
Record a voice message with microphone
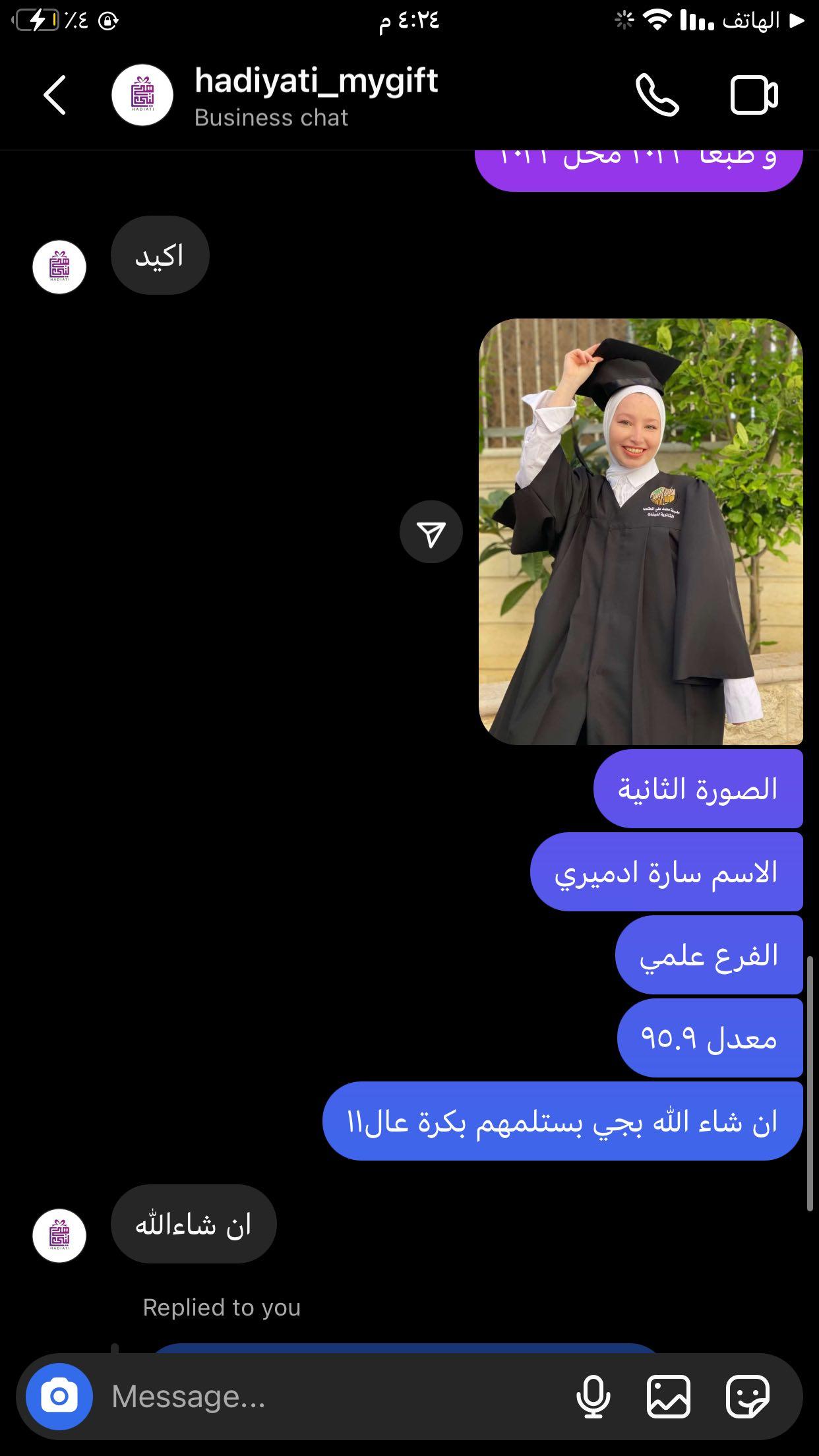pos(593,1396)
